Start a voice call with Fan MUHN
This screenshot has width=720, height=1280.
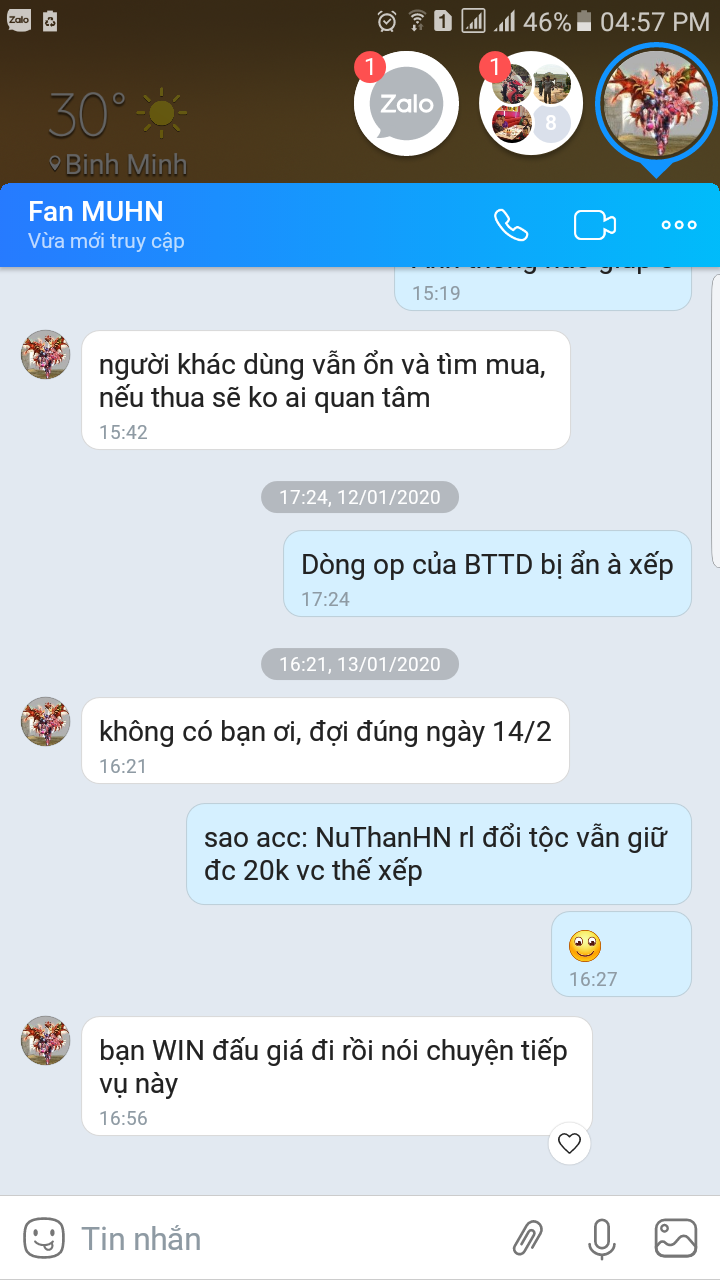coord(511,226)
